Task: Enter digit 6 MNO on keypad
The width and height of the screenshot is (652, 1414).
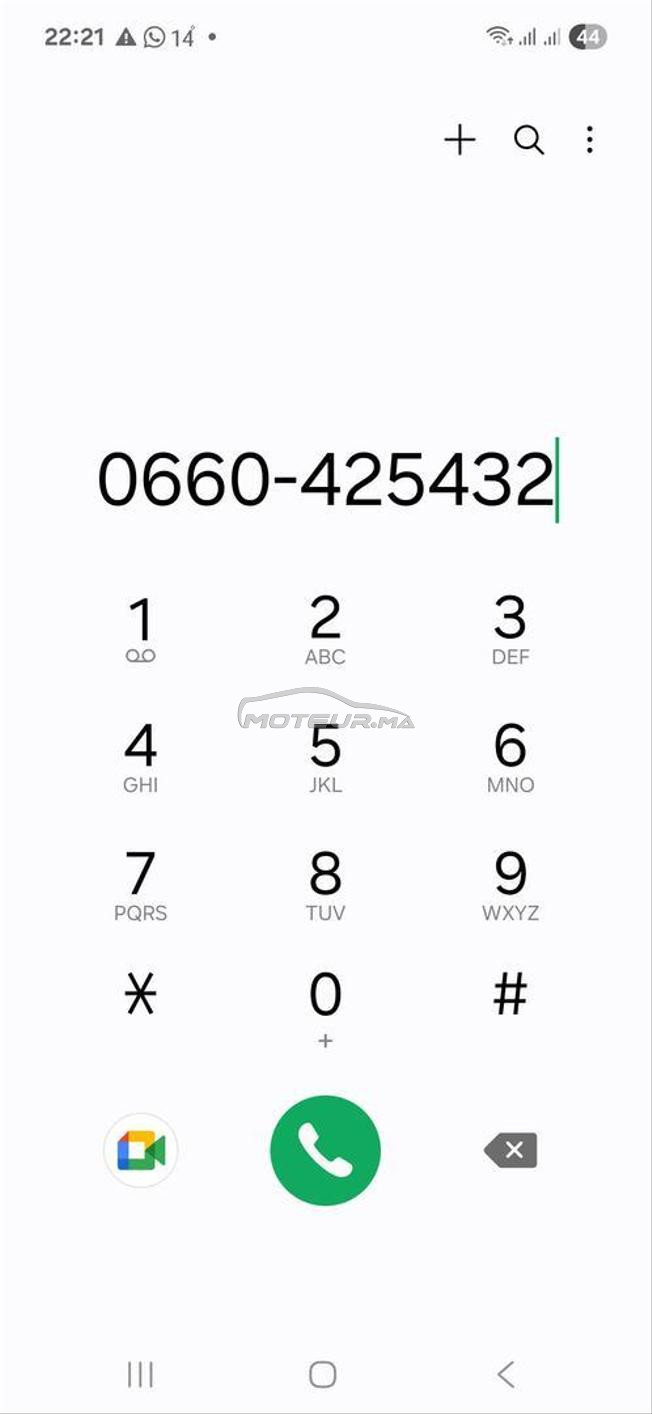Action: coord(510,757)
